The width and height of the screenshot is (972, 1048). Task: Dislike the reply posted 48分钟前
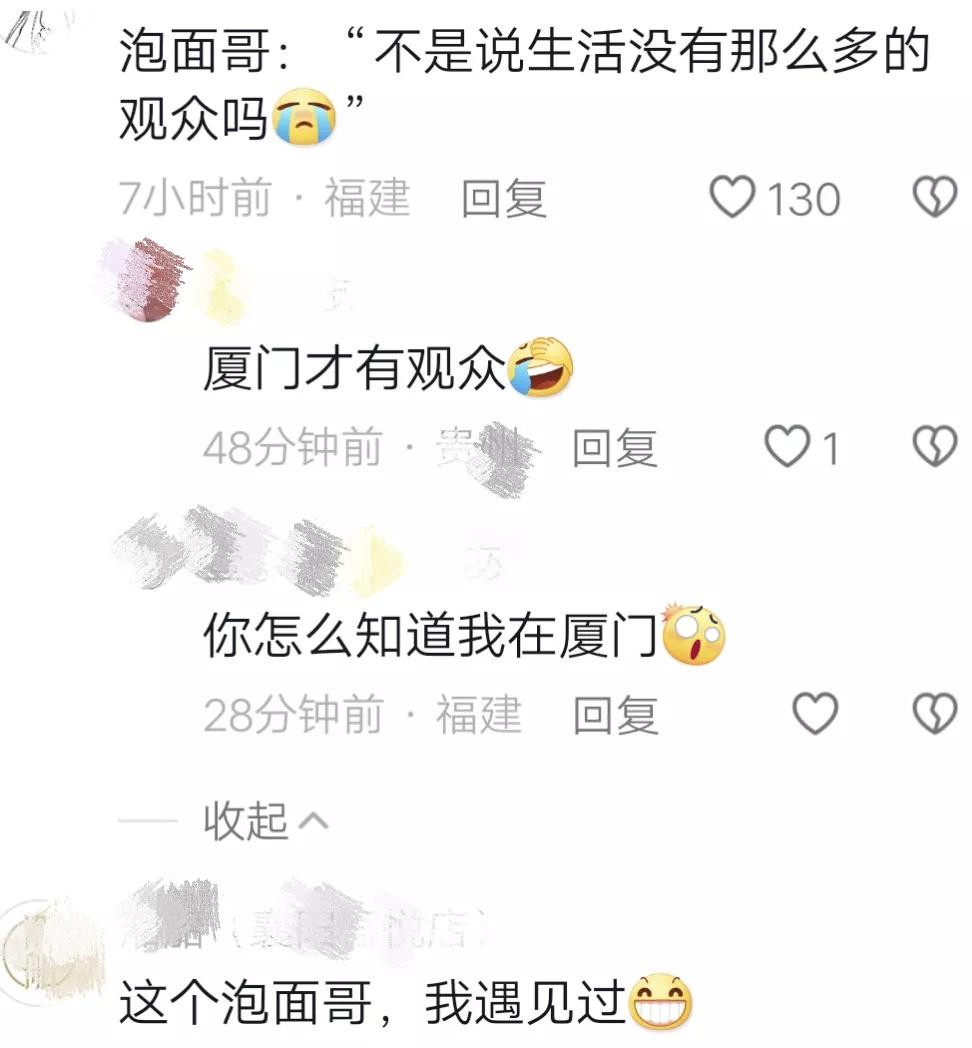[936, 447]
